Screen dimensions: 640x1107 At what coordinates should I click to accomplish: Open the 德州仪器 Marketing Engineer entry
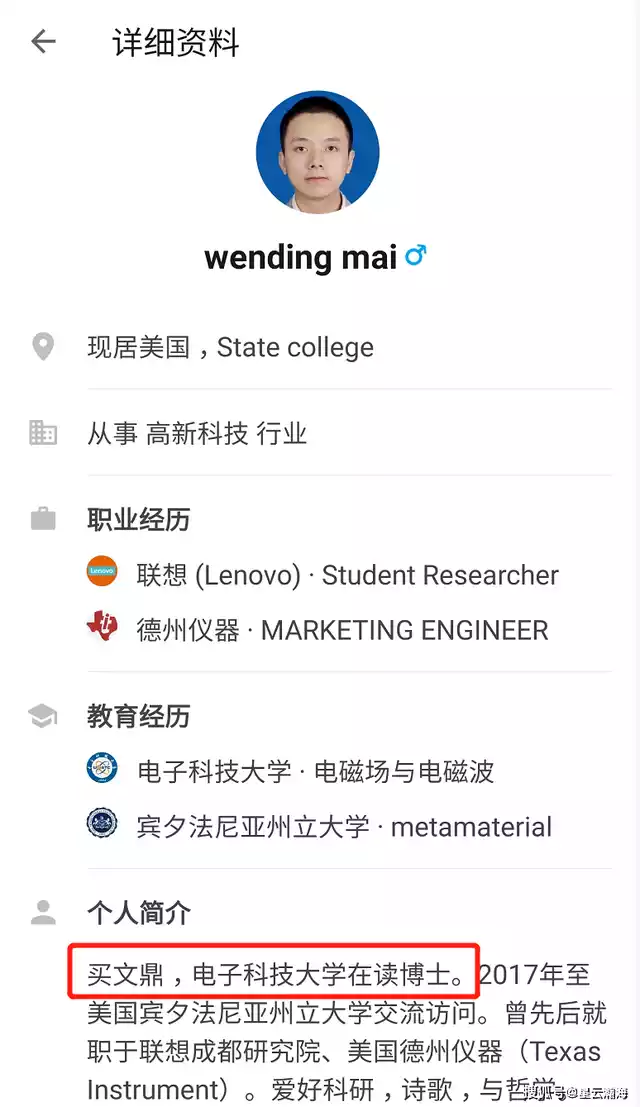pos(341,630)
